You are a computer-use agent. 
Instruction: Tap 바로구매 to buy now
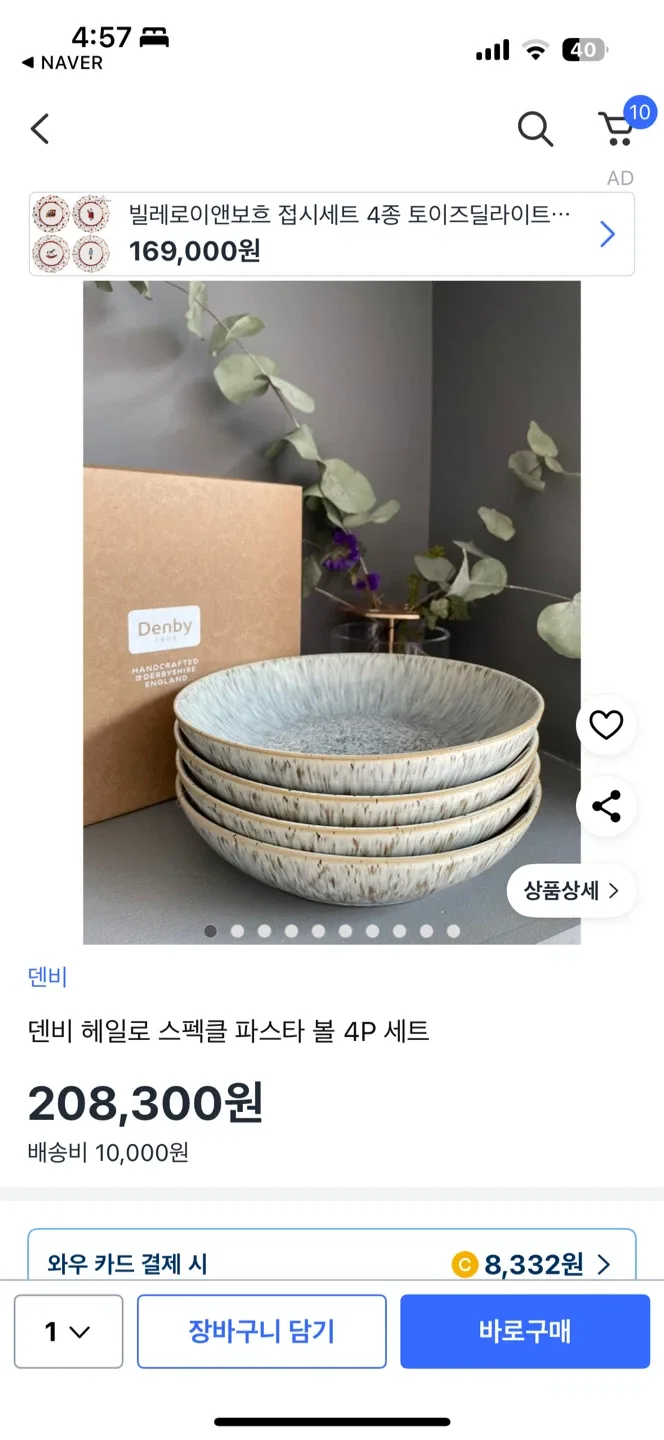tap(525, 1331)
